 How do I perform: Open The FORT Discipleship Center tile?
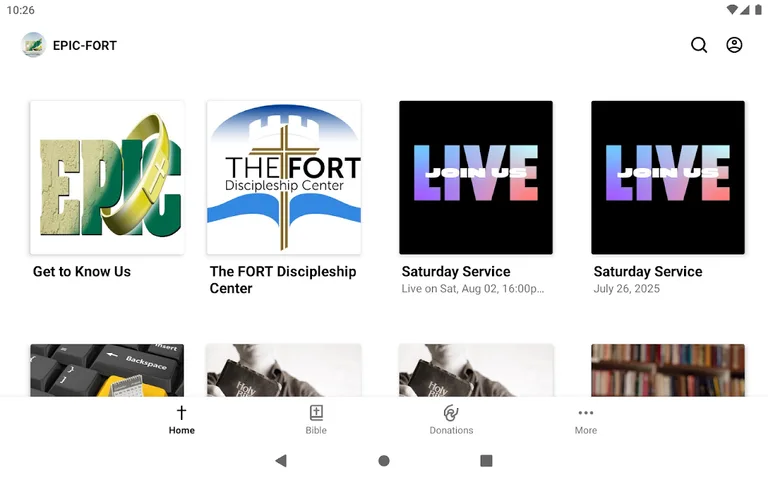coord(284,178)
